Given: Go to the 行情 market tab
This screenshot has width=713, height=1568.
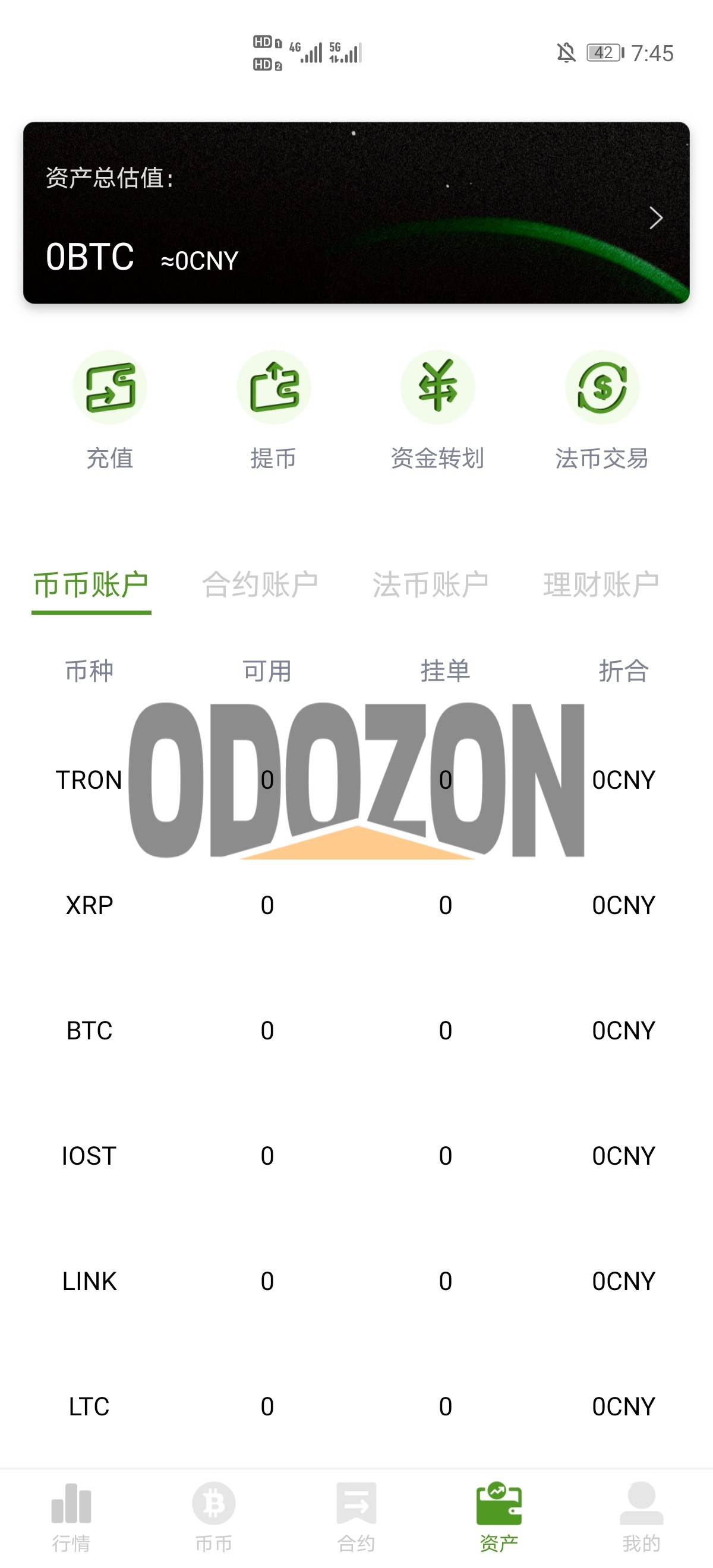Looking at the screenshot, I should click(x=71, y=1517).
